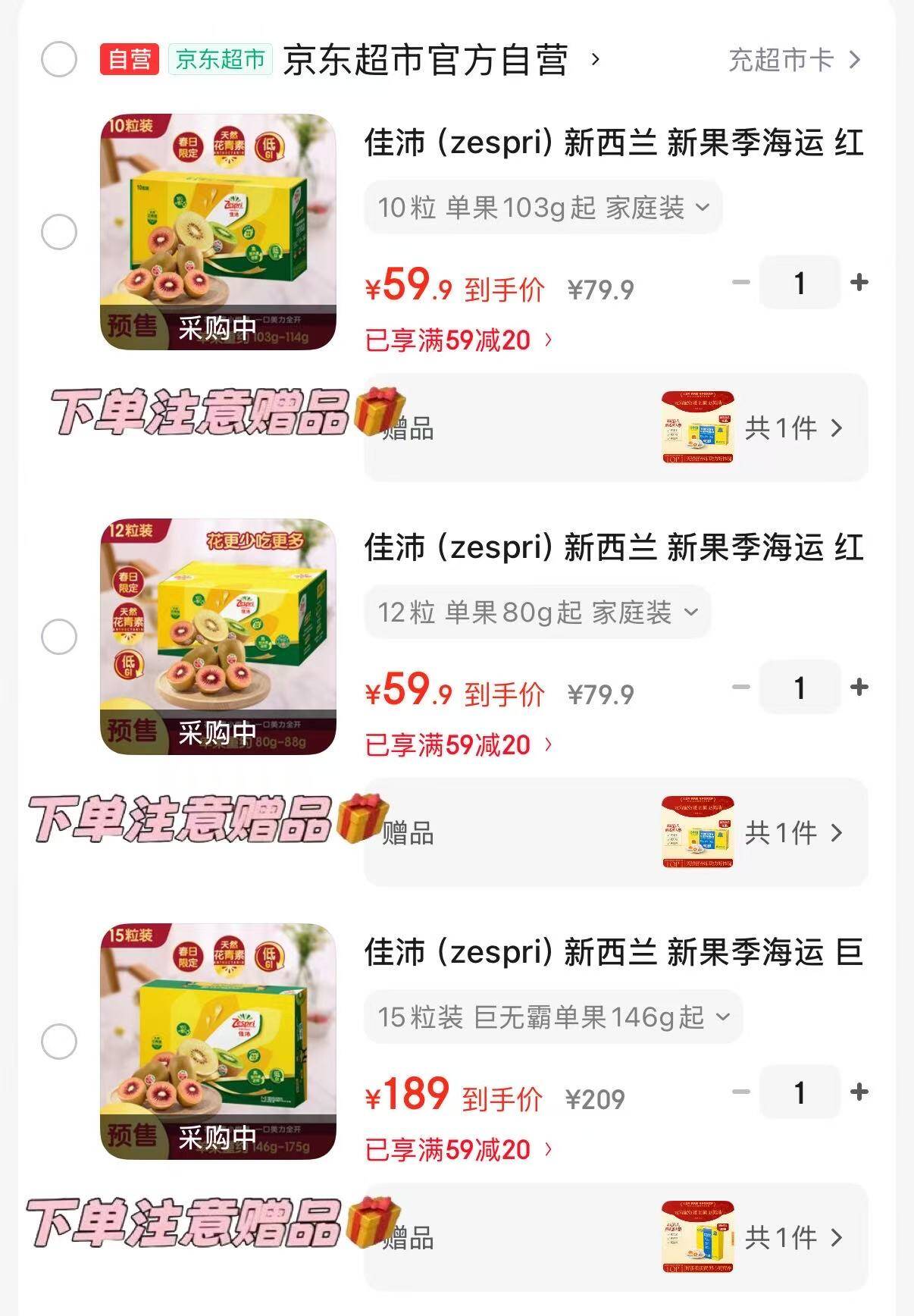Viewport: 914px width, 1316px height.
Task: Open the 10粒装 kiwi product image
Action: click(218, 232)
